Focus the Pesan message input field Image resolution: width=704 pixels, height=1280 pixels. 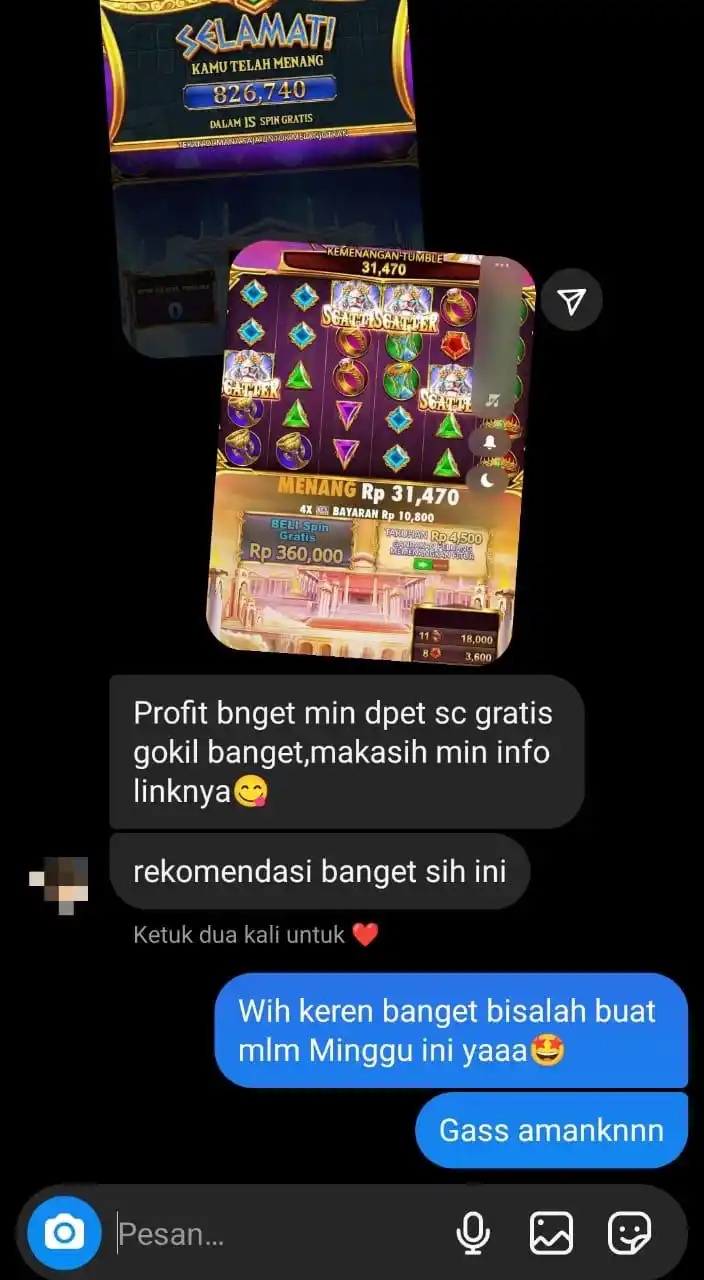pos(270,1234)
